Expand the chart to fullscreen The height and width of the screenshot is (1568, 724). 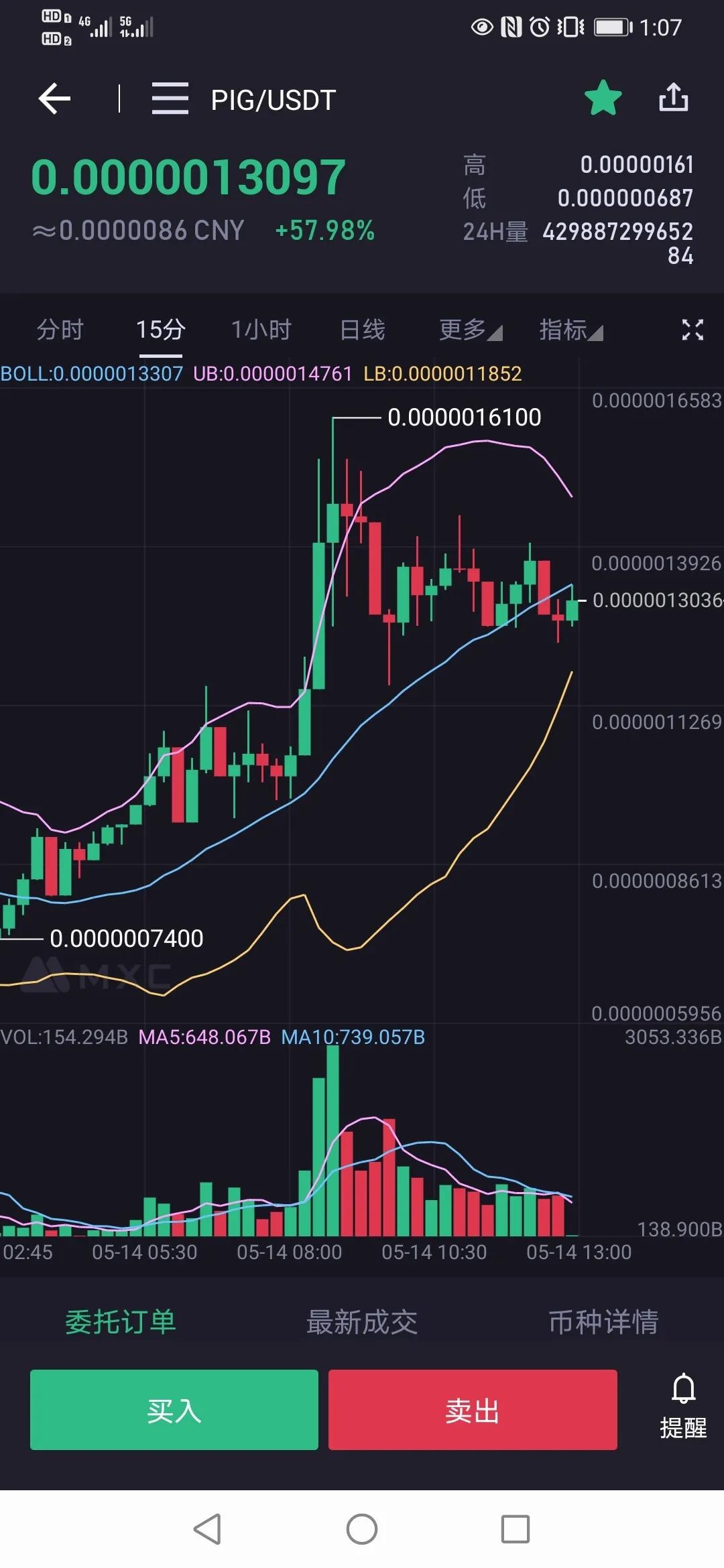tap(692, 330)
